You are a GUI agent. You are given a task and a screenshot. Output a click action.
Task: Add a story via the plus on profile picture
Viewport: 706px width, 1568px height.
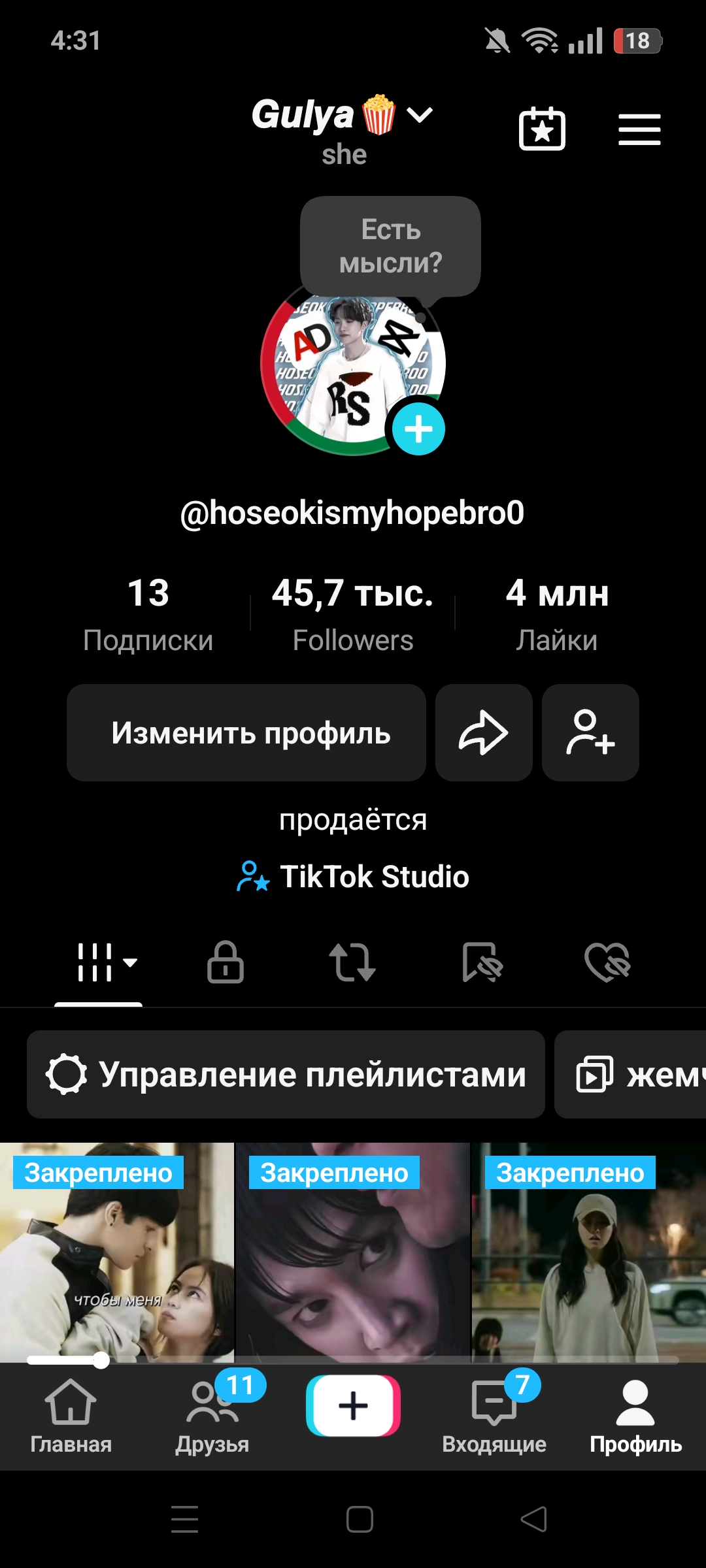(x=418, y=429)
